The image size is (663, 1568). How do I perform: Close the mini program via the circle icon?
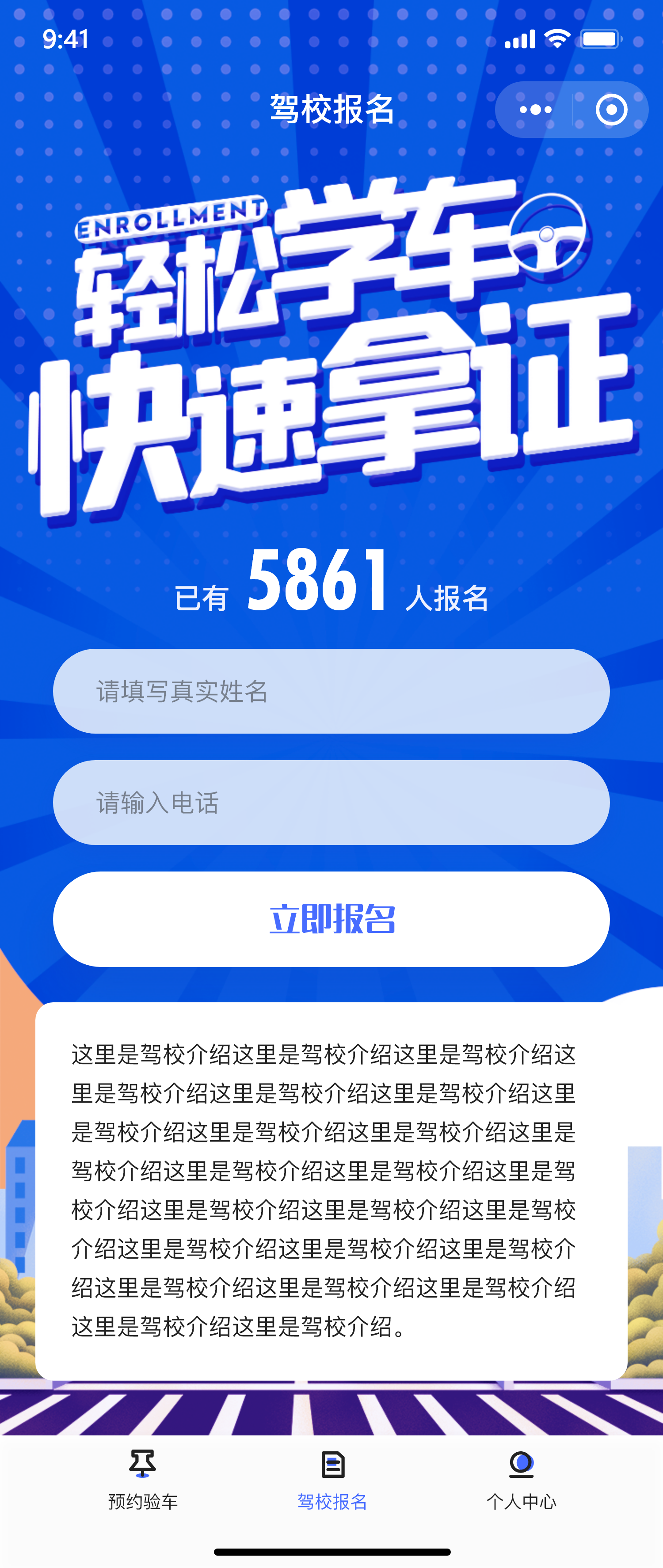point(611,110)
